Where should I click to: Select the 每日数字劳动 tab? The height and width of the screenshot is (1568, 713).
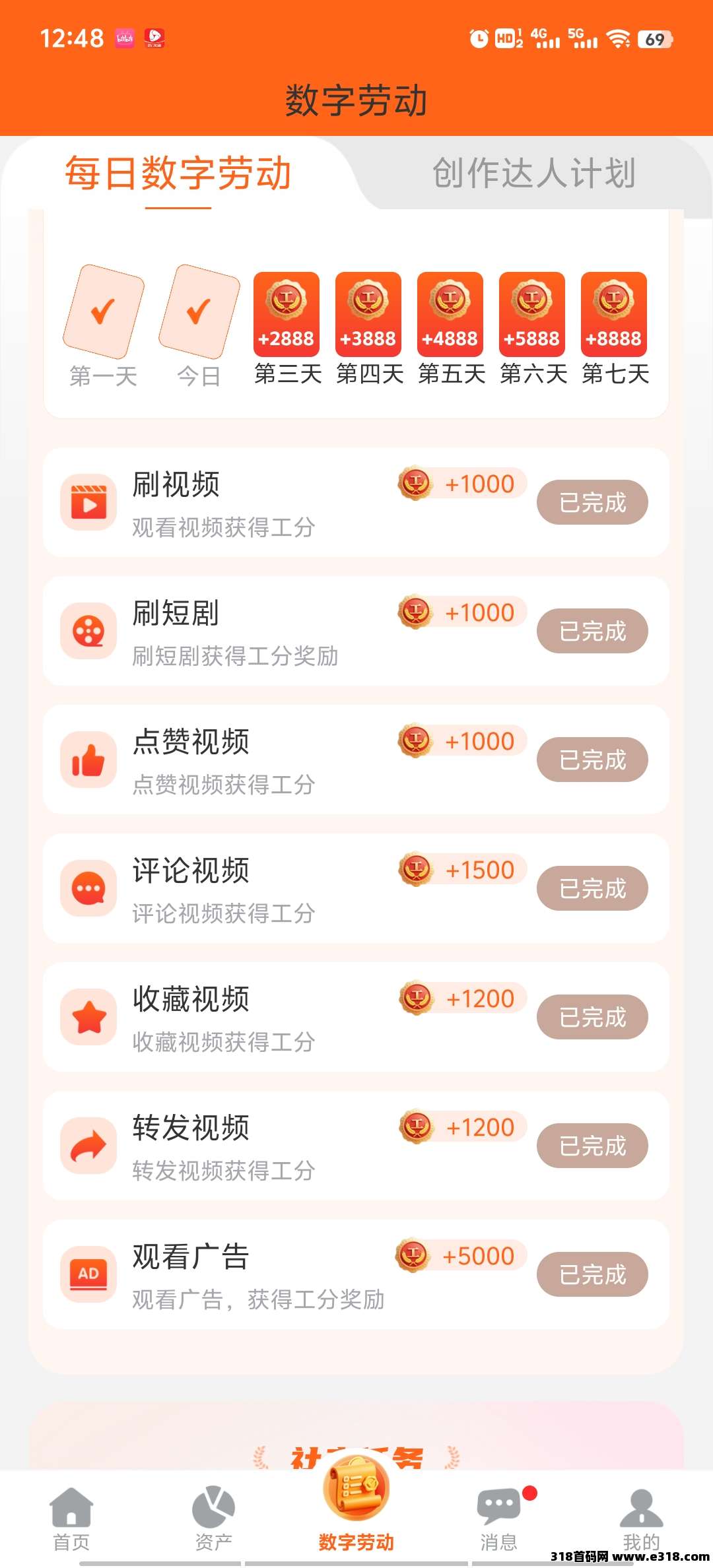178,174
